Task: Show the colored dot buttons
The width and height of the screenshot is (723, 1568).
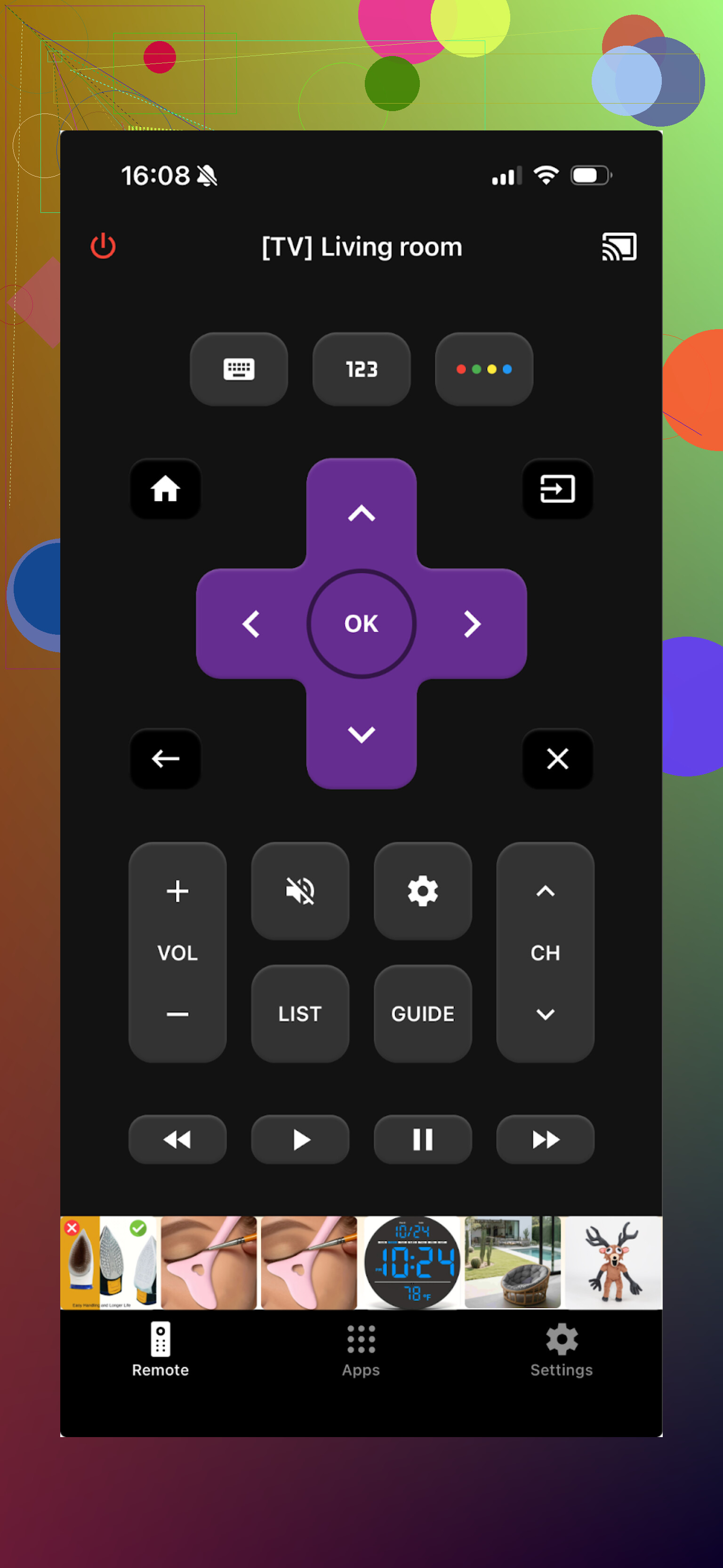Action: (x=484, y=369)
